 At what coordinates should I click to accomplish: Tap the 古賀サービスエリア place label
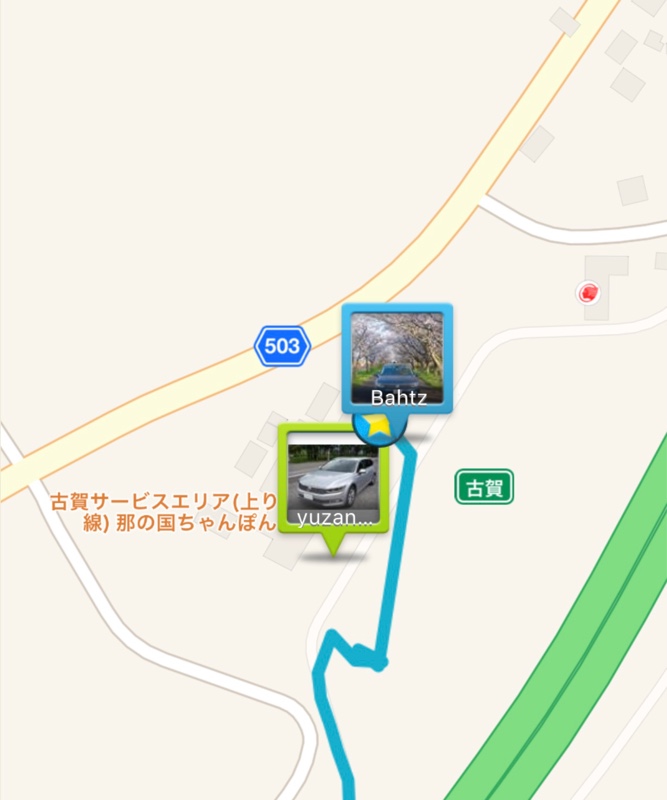click(x=165, y=510)
